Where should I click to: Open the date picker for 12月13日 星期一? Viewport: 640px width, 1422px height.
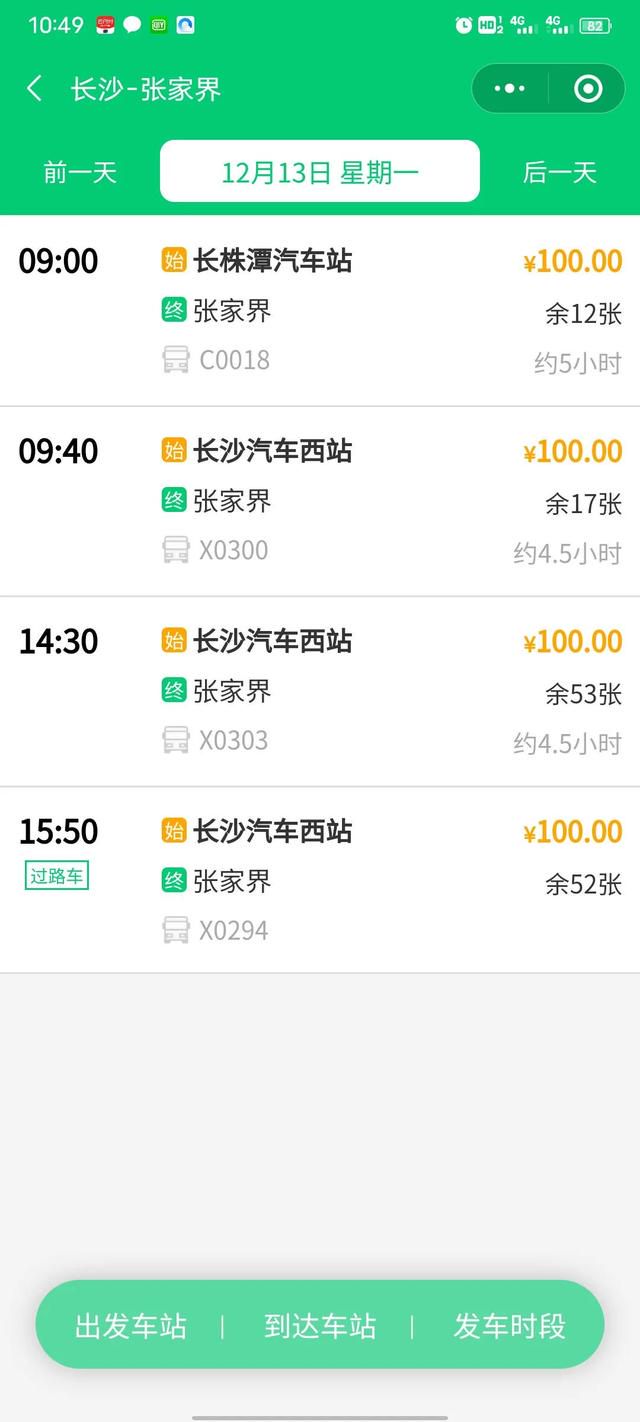click(320, 172)
